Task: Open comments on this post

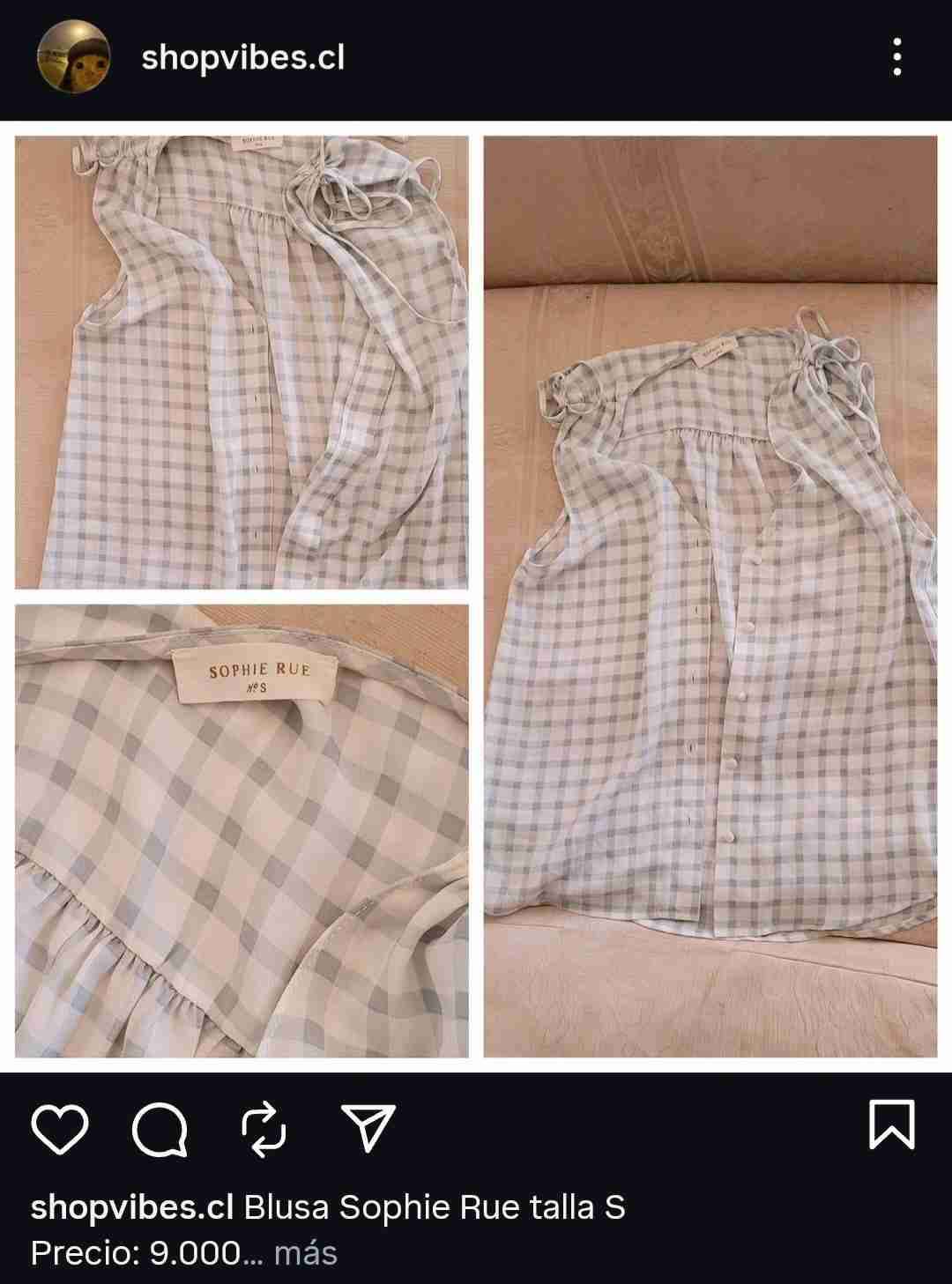Action: [x=160, y=1127]
